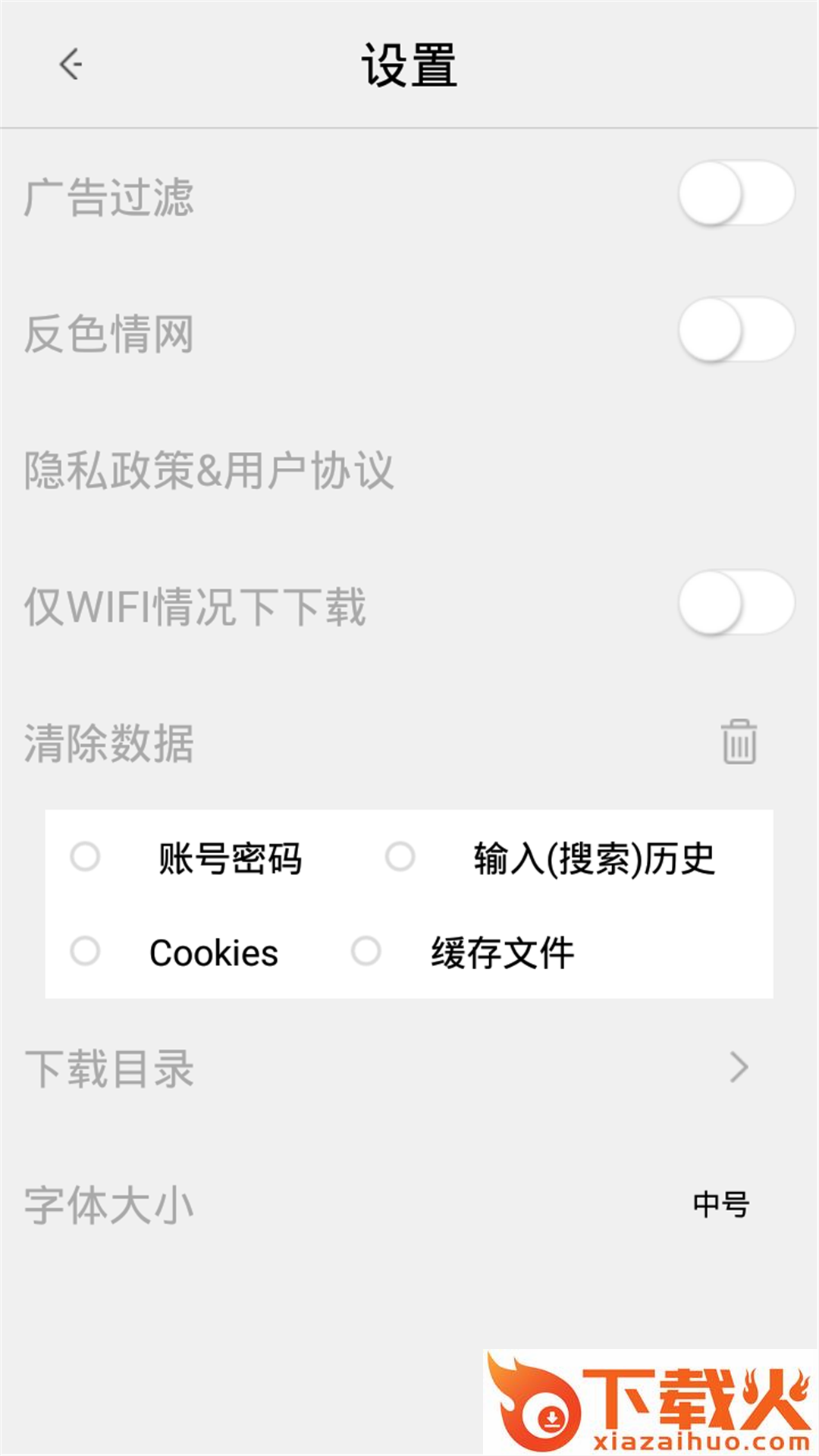Tap the trash icon beside 清除数据
The width and height of the screenshot is (819, 1456).
[739, 742]
